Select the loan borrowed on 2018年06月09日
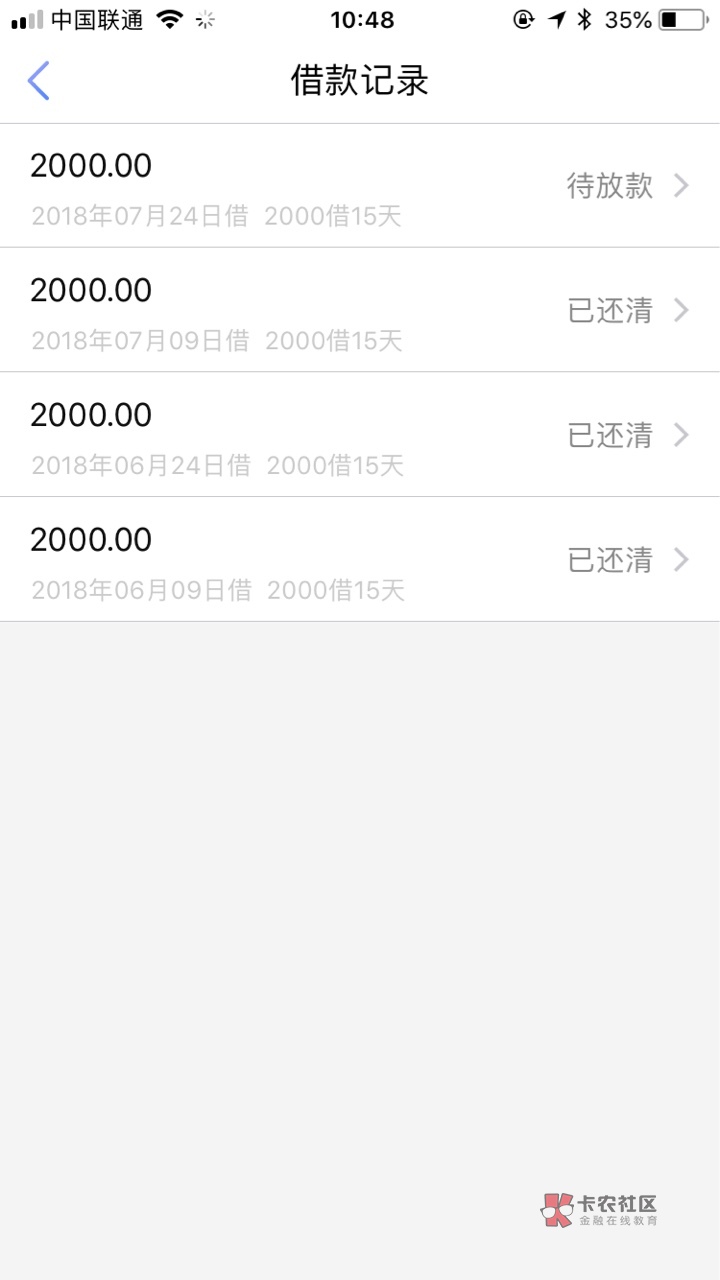The width and height of the screenshot is (720, 1280). [360, 559]
